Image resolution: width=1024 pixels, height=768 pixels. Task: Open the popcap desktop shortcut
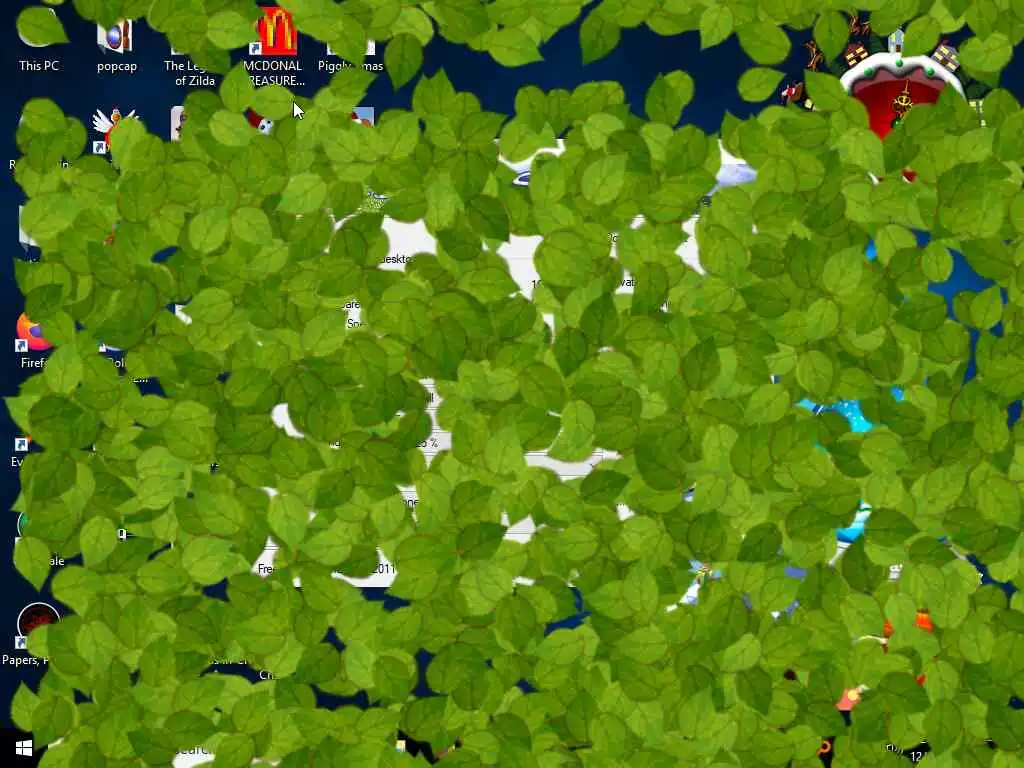click(116, 45)
